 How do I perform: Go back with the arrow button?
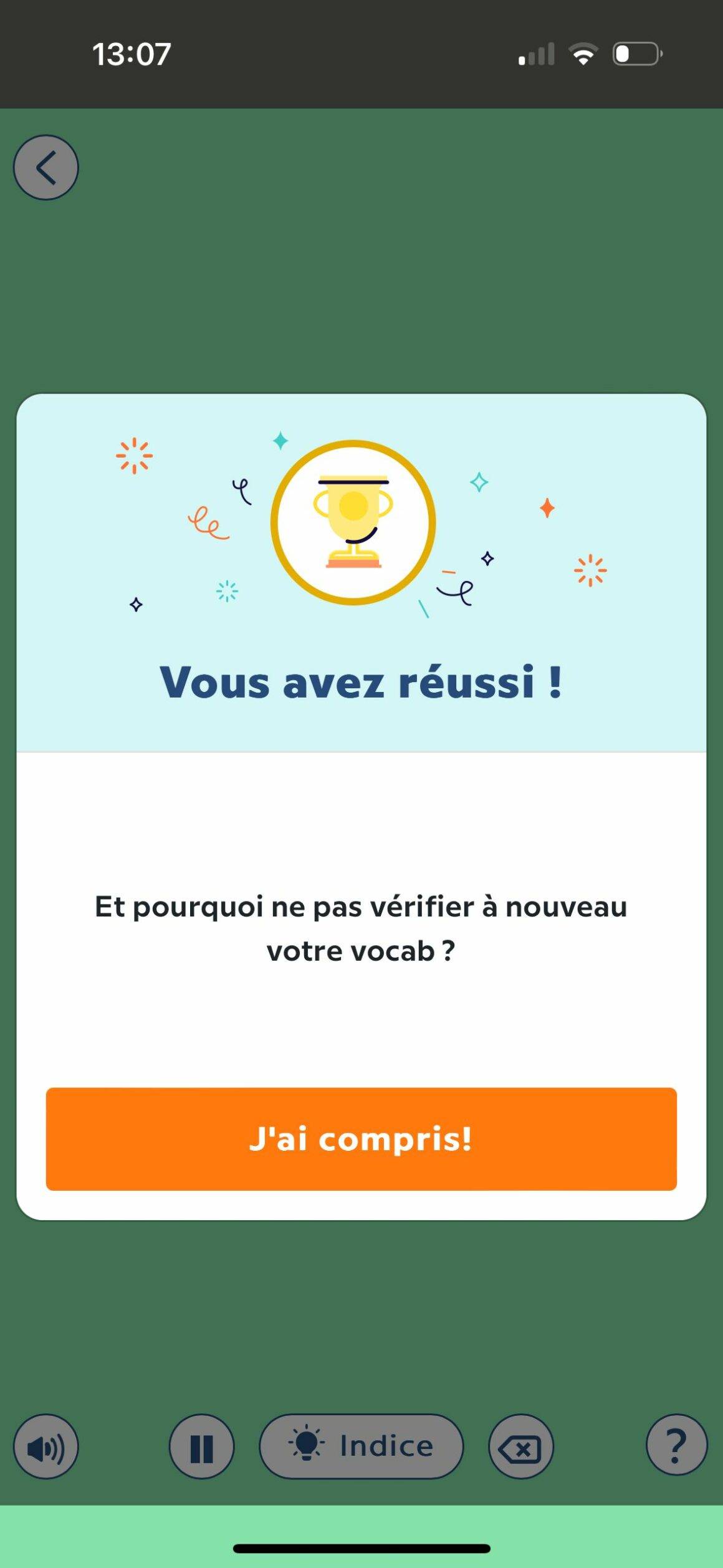tap(46, 168)
